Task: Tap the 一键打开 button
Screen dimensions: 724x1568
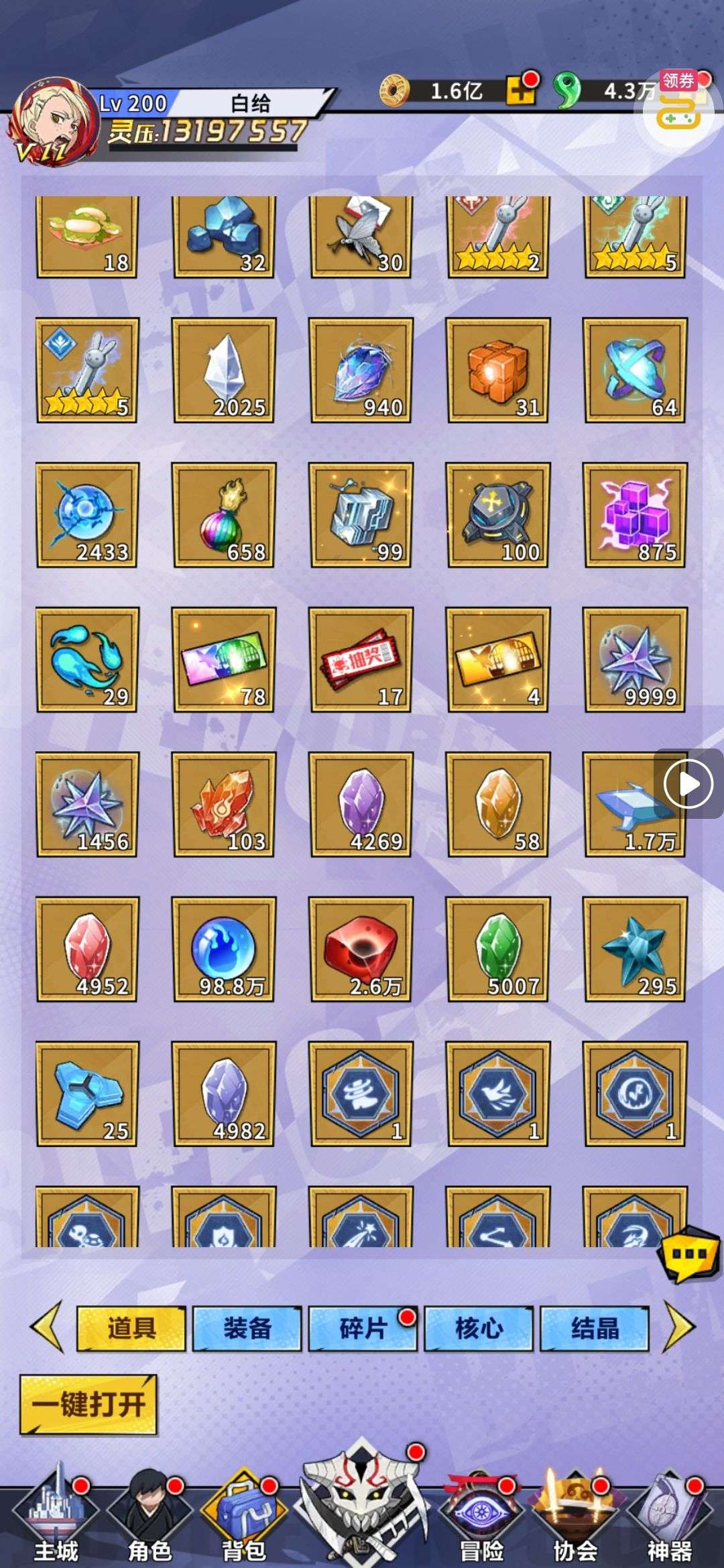Action: [88, 1404]
